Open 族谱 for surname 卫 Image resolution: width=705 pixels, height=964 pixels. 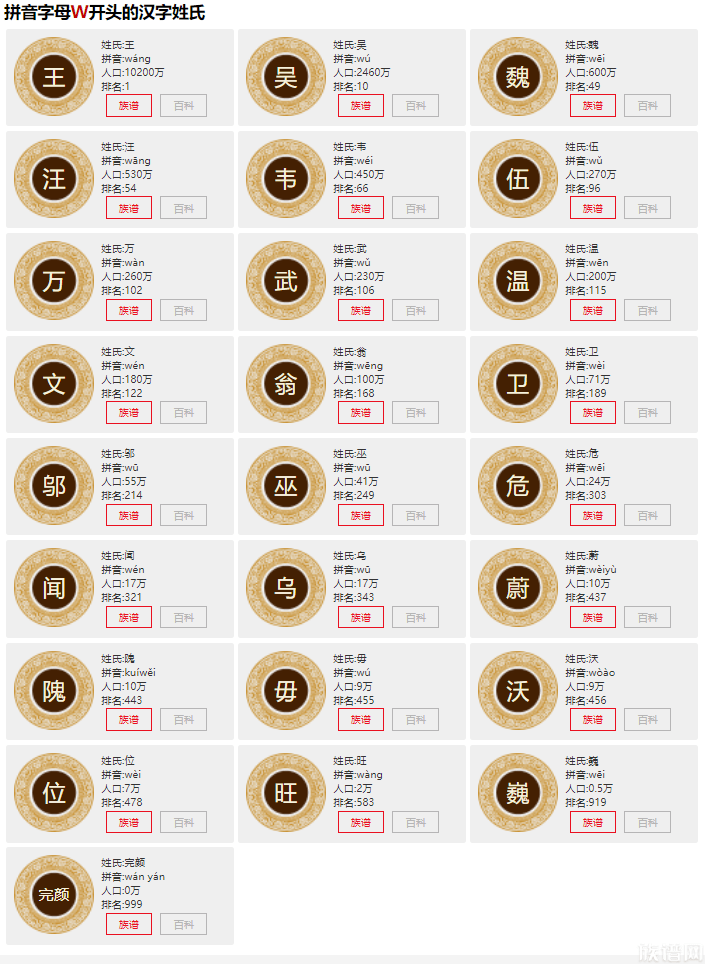coord(593,413)
